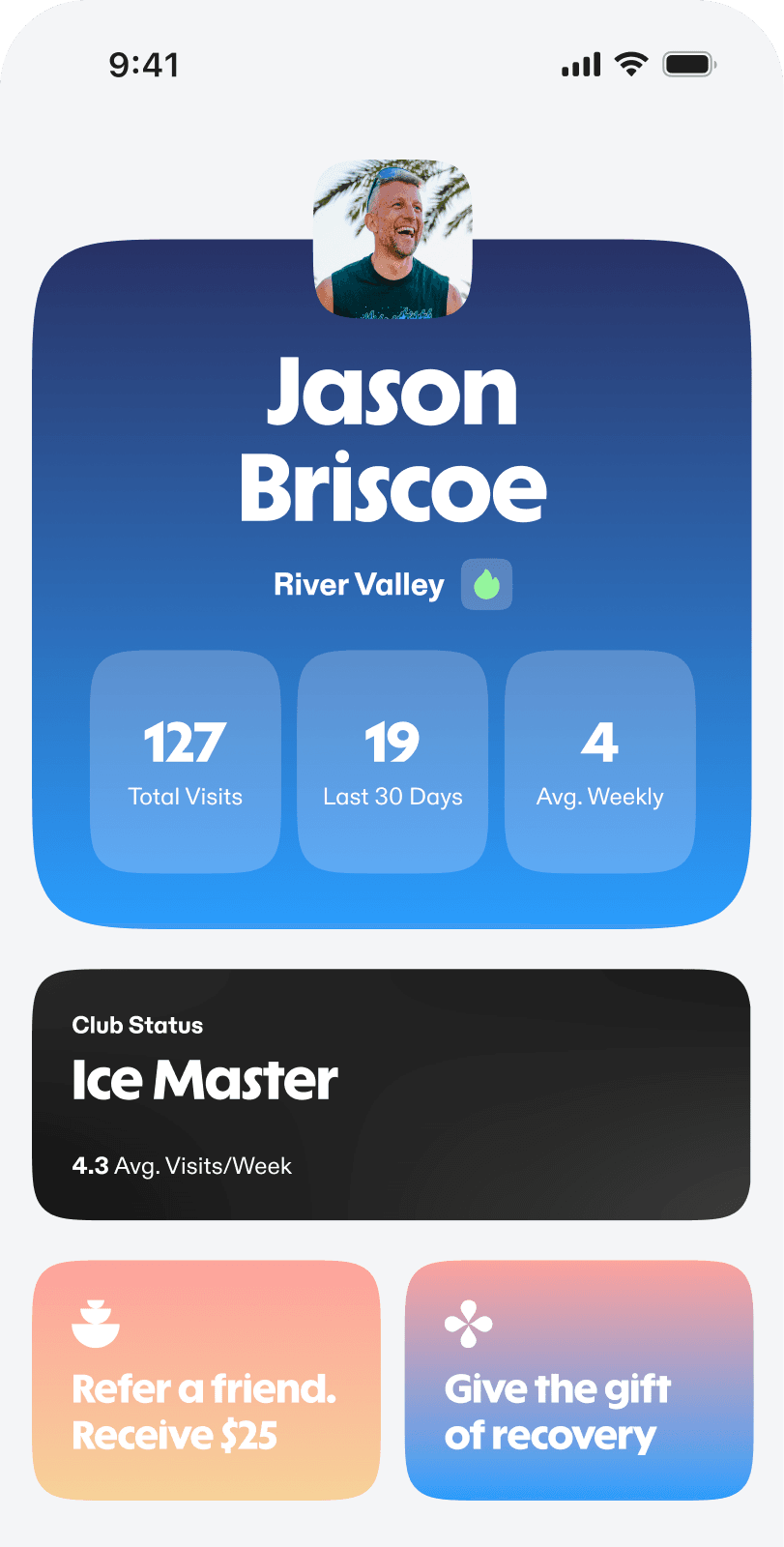Tap the 9:41 time display
This screenshot has width=784, height=1547.
pos(145,63)
